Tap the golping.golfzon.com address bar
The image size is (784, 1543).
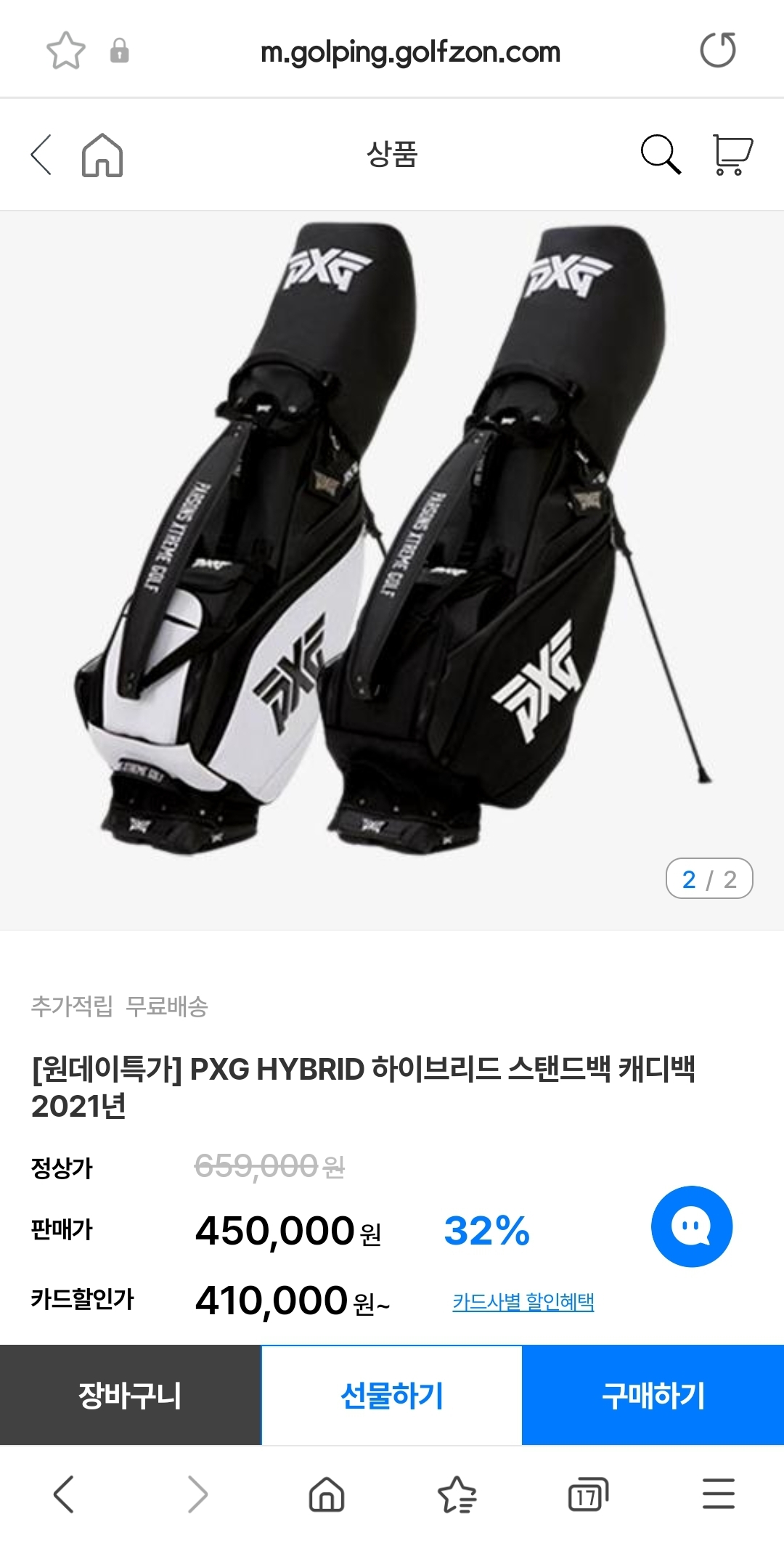point(410,52)
